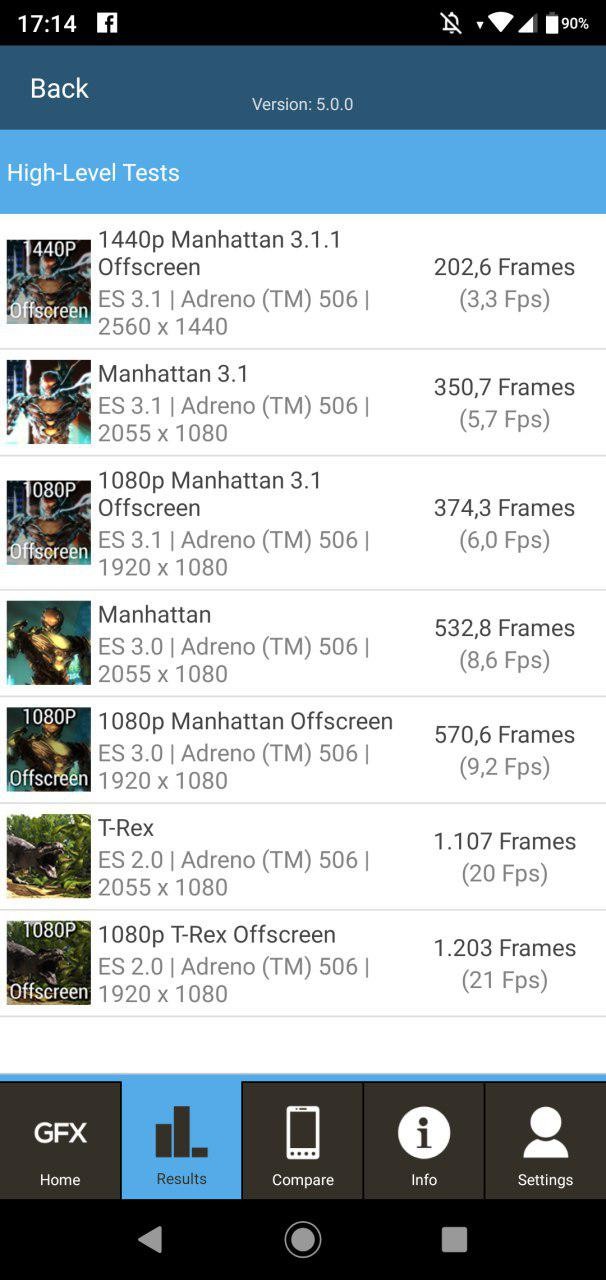
Task: Open the Manhattan 3.1 result row
Action: (x=303, y=403)
